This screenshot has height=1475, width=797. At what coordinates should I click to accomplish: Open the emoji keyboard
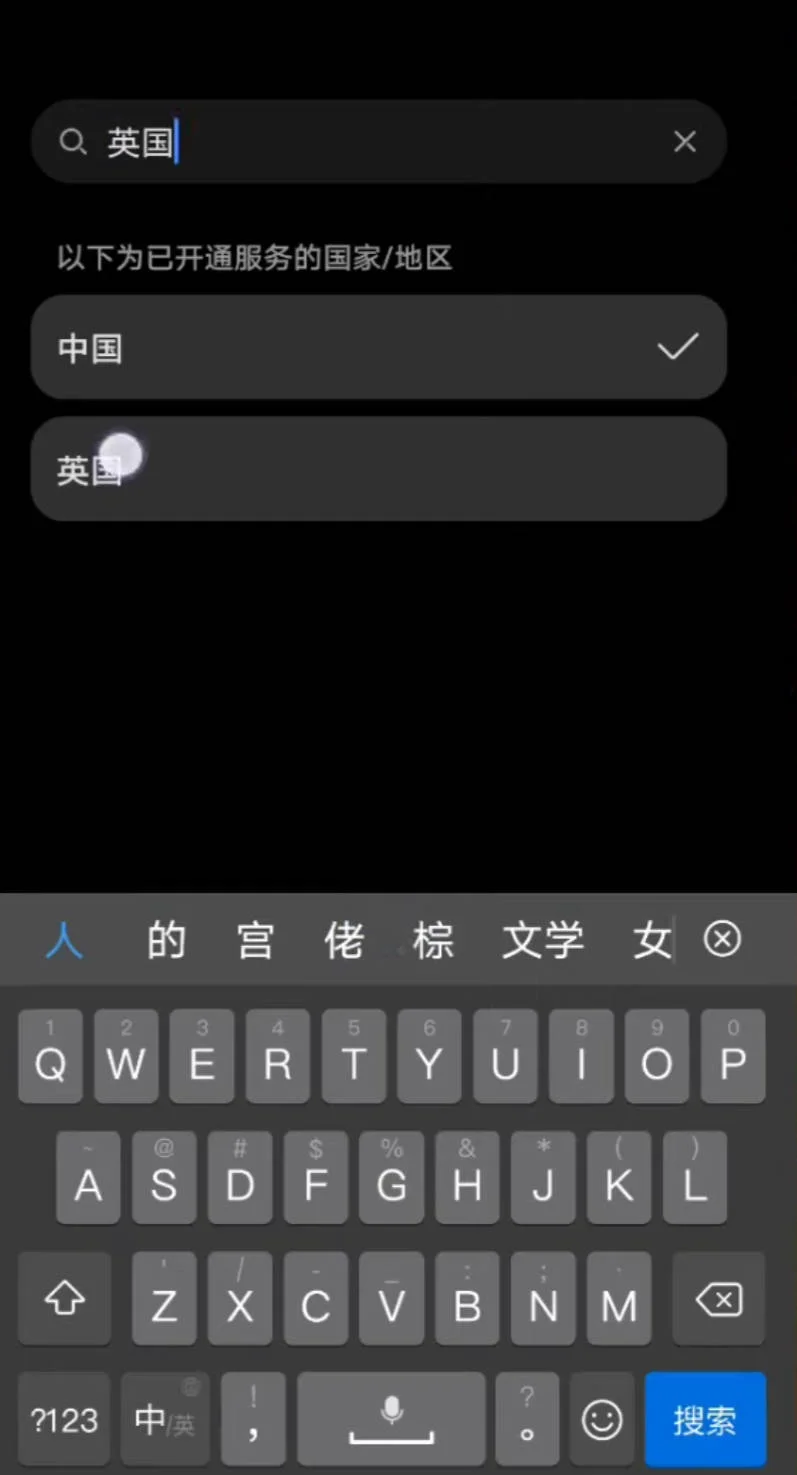602,1419
